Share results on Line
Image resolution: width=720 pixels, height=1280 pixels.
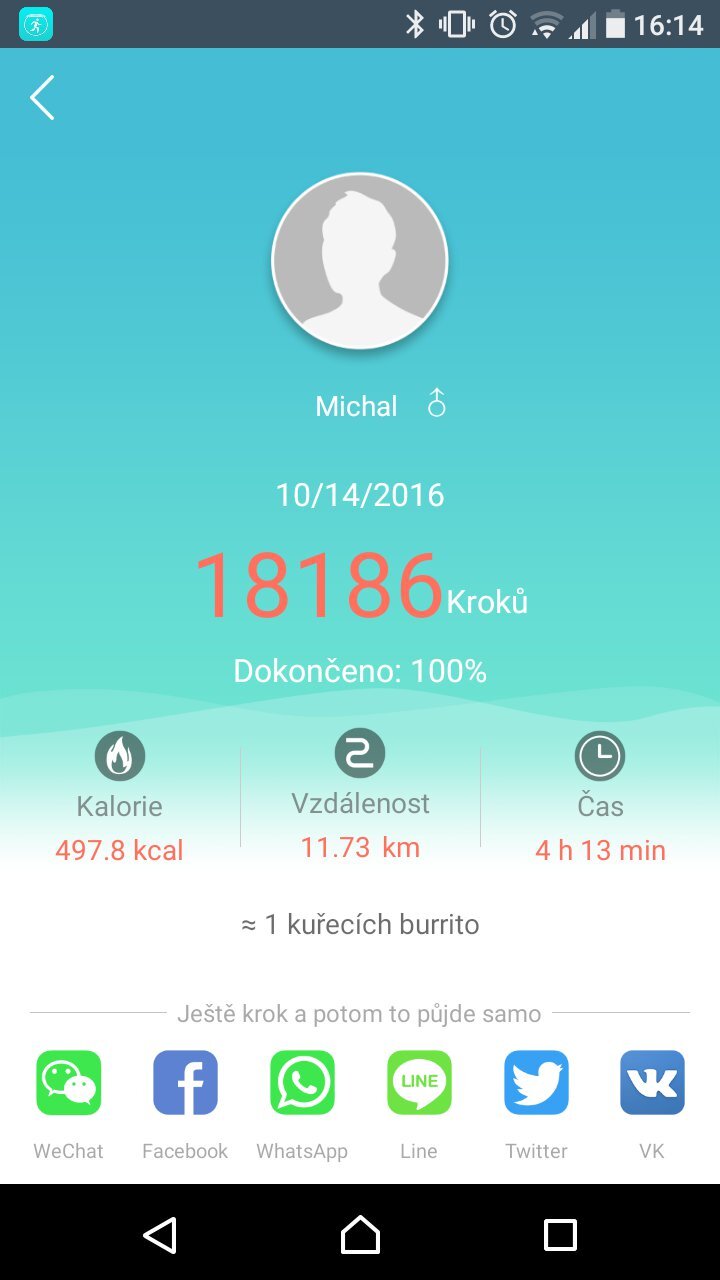pyautogui.click(x=419, y=1082)
